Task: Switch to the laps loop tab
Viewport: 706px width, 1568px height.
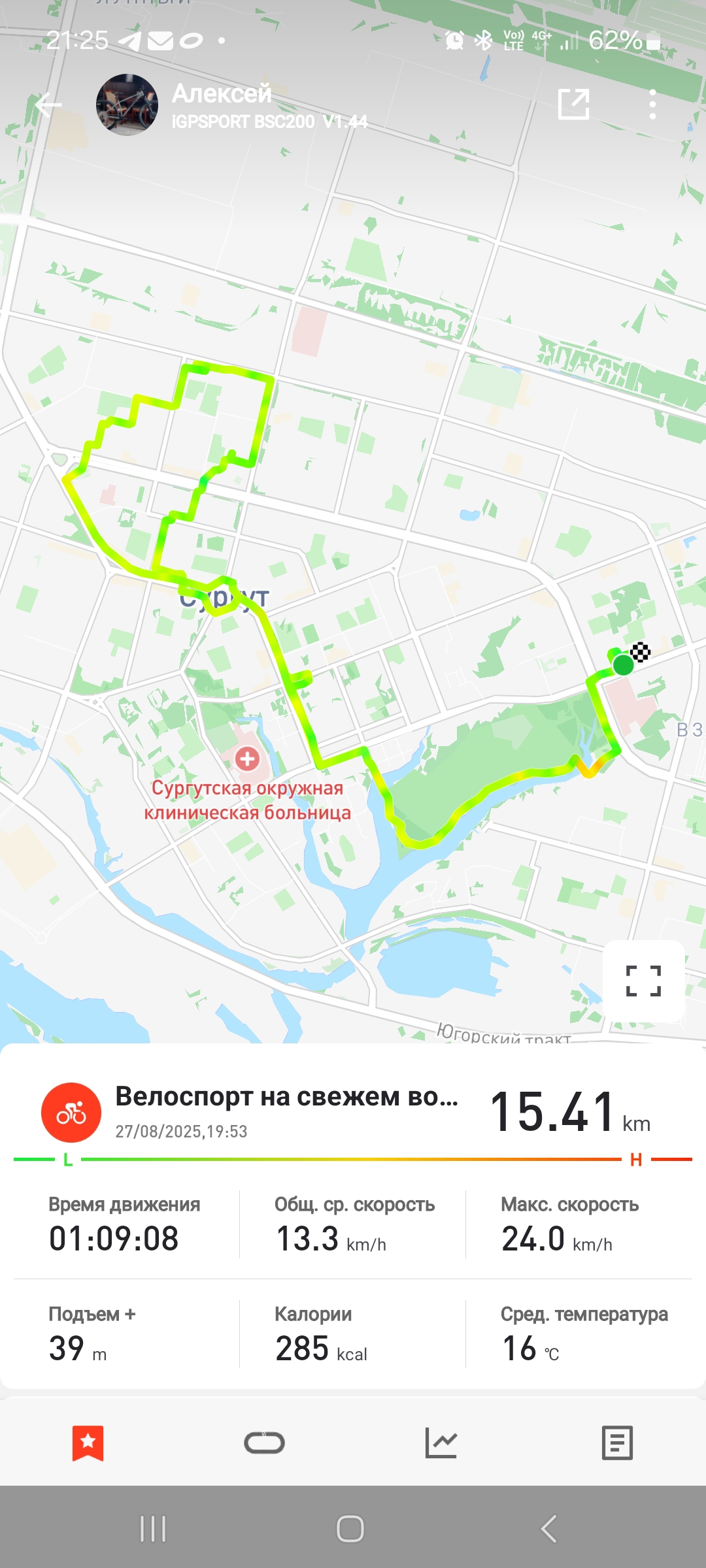Action: point(264,1443)
